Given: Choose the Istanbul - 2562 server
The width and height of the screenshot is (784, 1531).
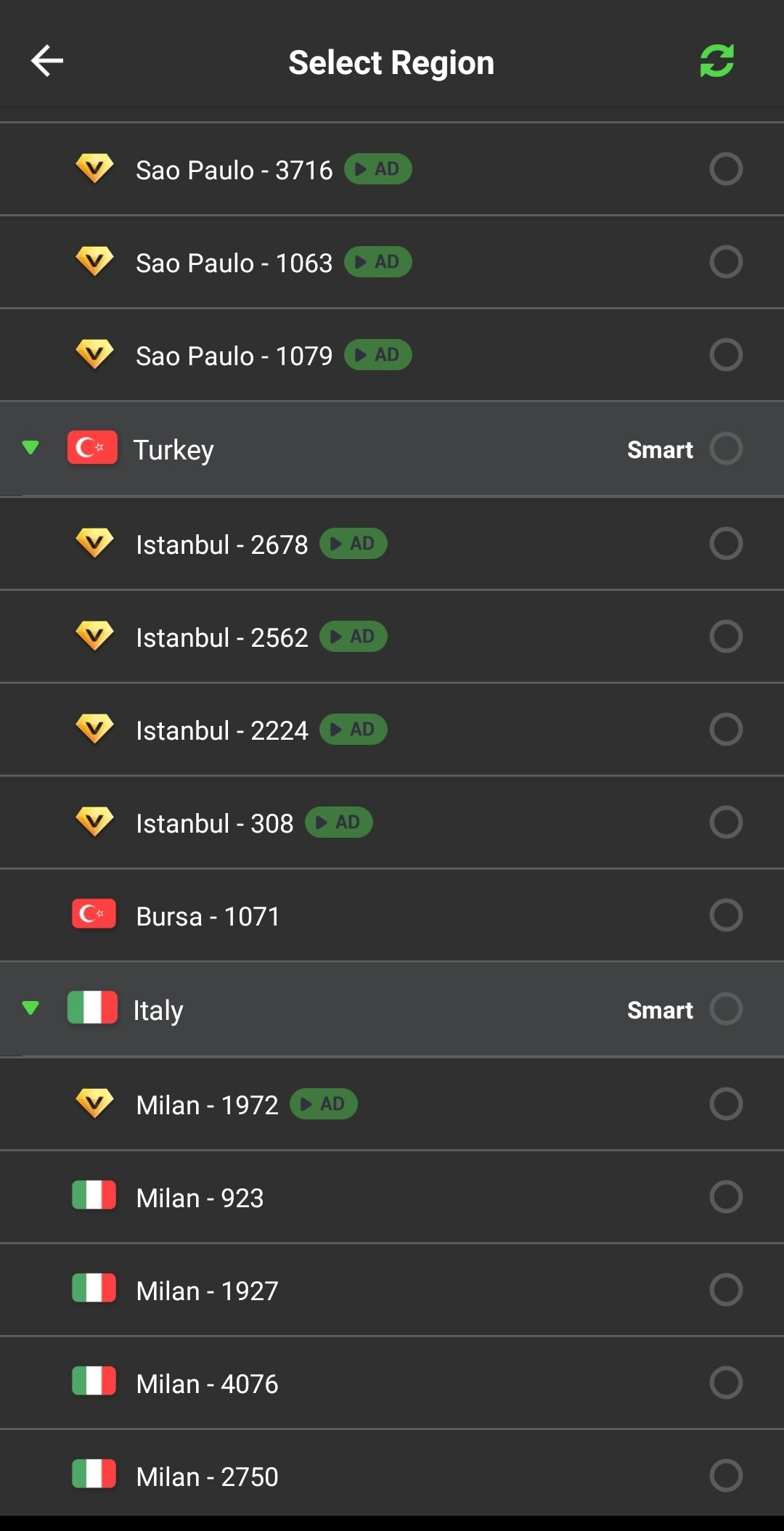Looking at the screenshot, I should [392, 637].
